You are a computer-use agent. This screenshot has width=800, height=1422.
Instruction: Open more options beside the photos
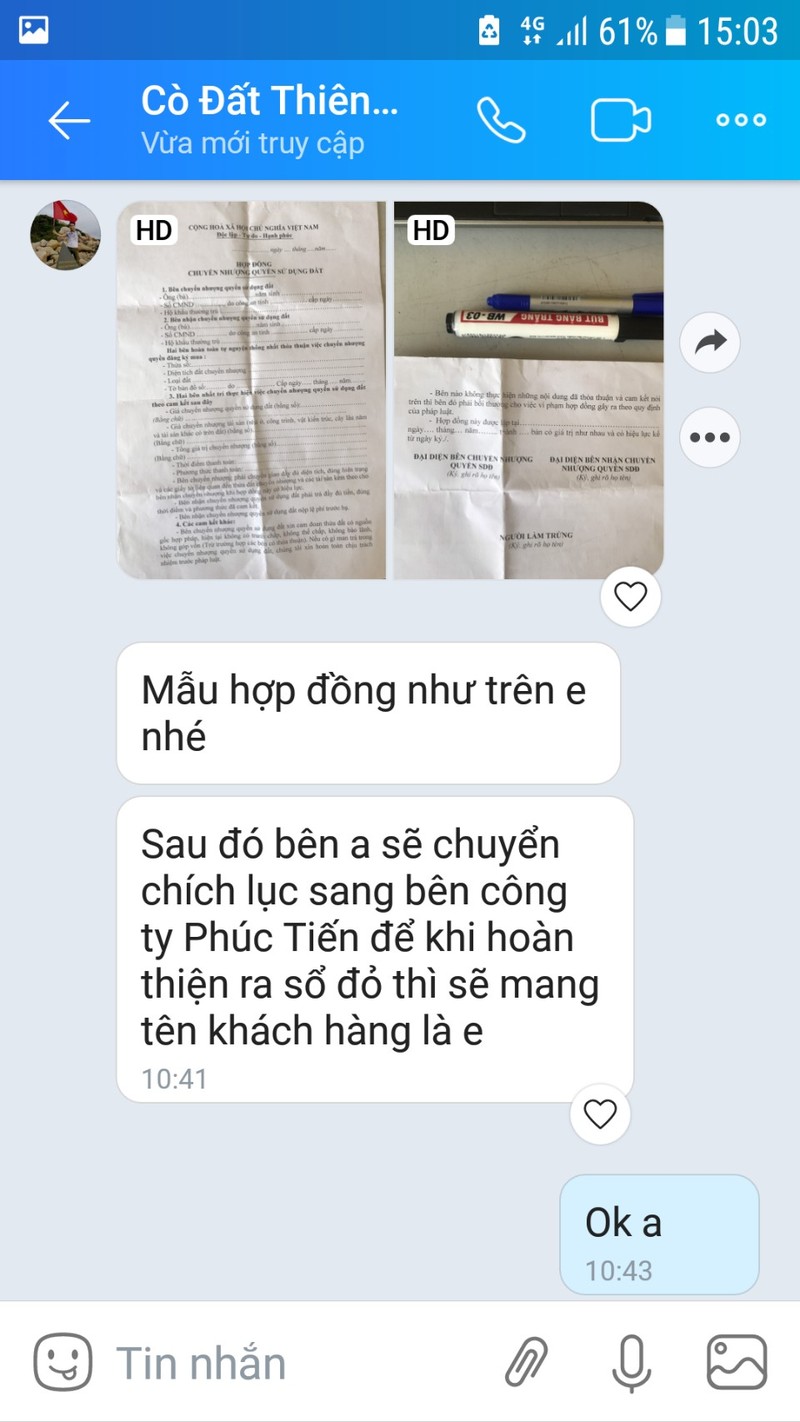tap(710, 437)
